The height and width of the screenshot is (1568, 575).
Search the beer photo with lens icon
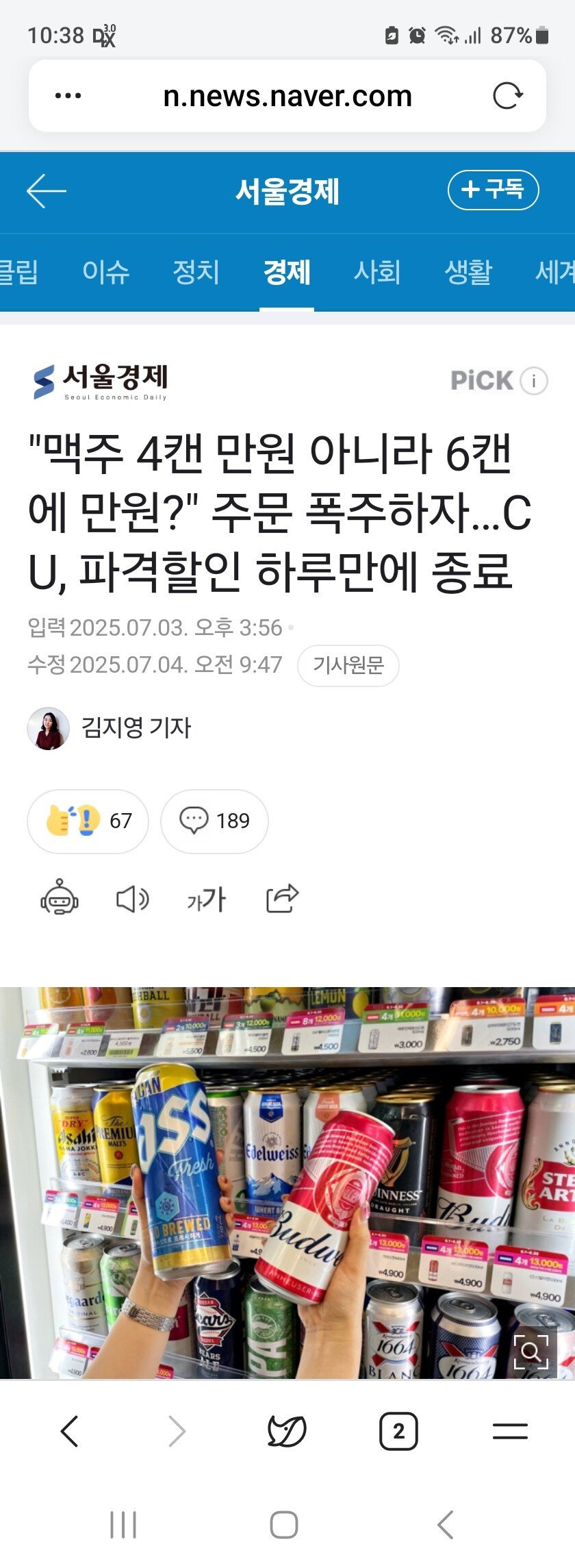pos(531,1352)
